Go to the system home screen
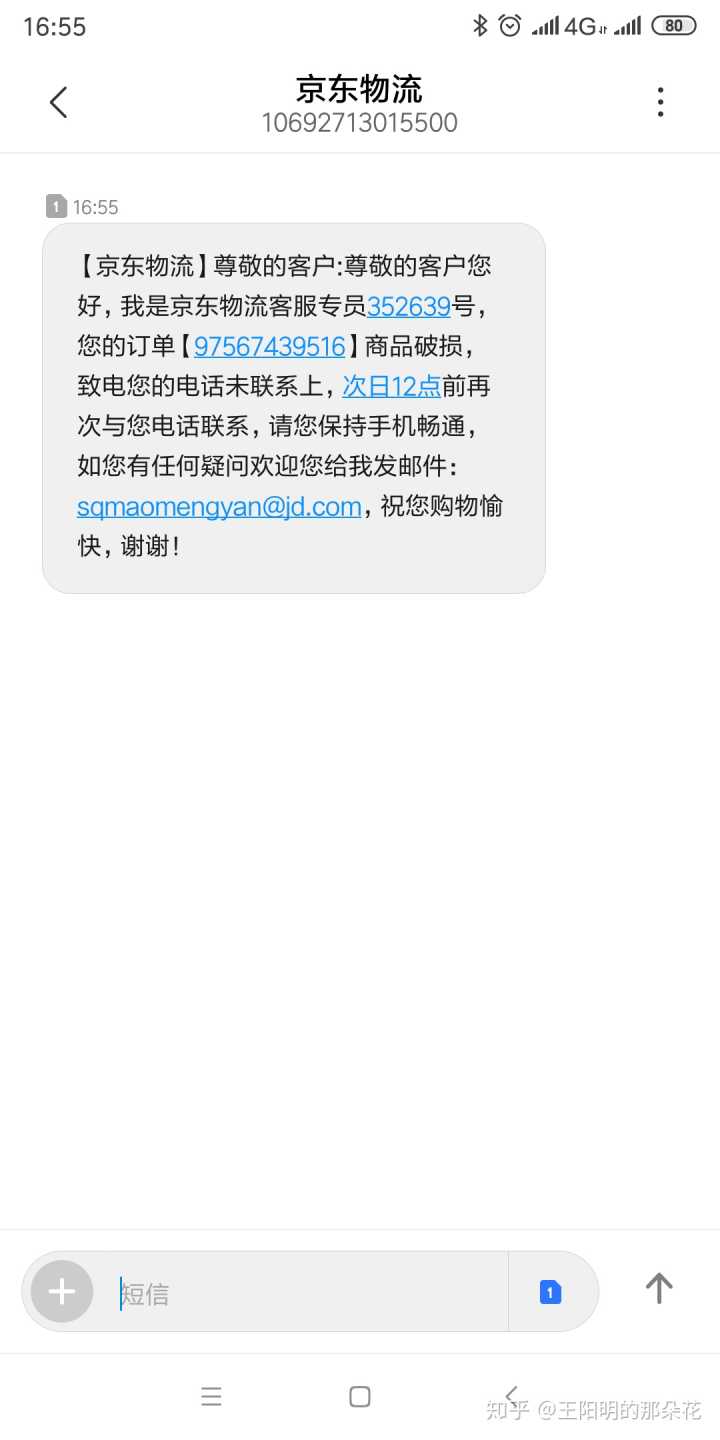The height and width of the screenshot is (1440, 720). tap(360, 1397)
